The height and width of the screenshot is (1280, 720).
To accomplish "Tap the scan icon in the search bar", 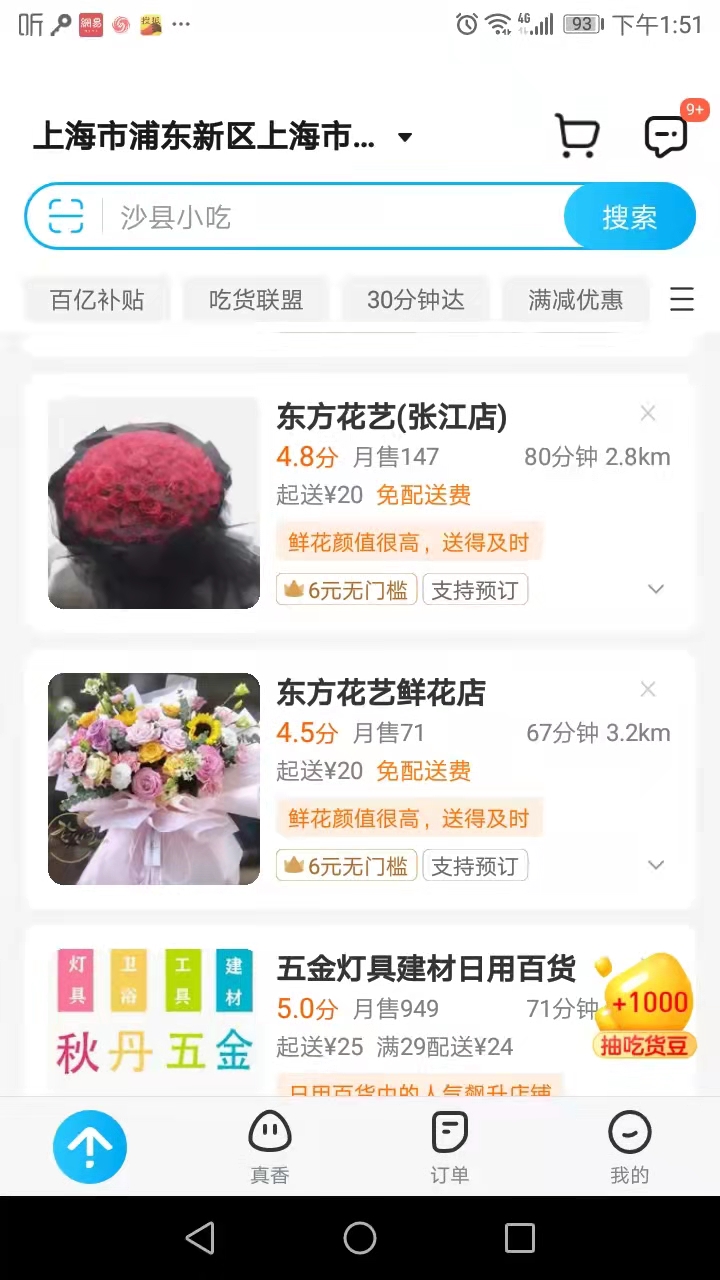I will (x=66, y=216).
